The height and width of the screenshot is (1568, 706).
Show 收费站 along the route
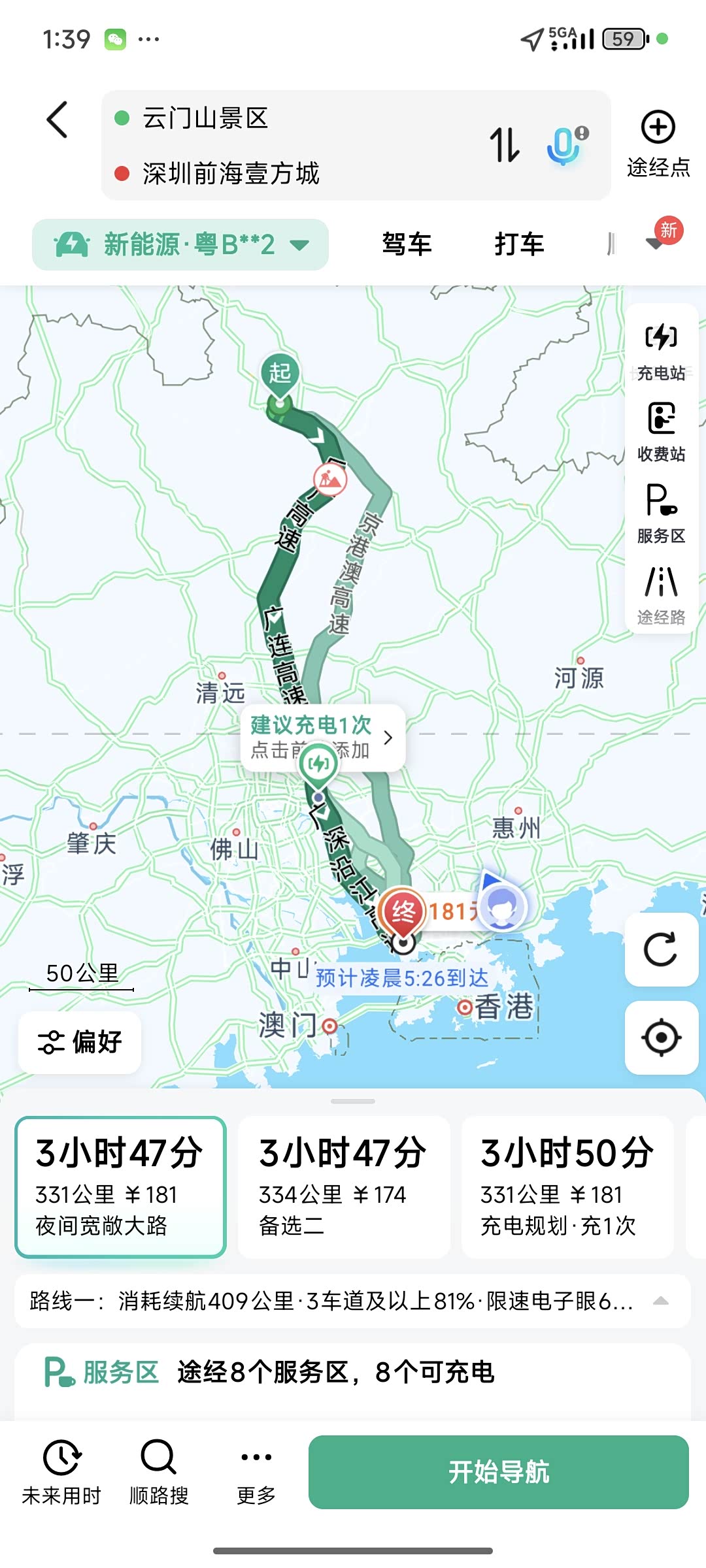click(x=661, y=433)
